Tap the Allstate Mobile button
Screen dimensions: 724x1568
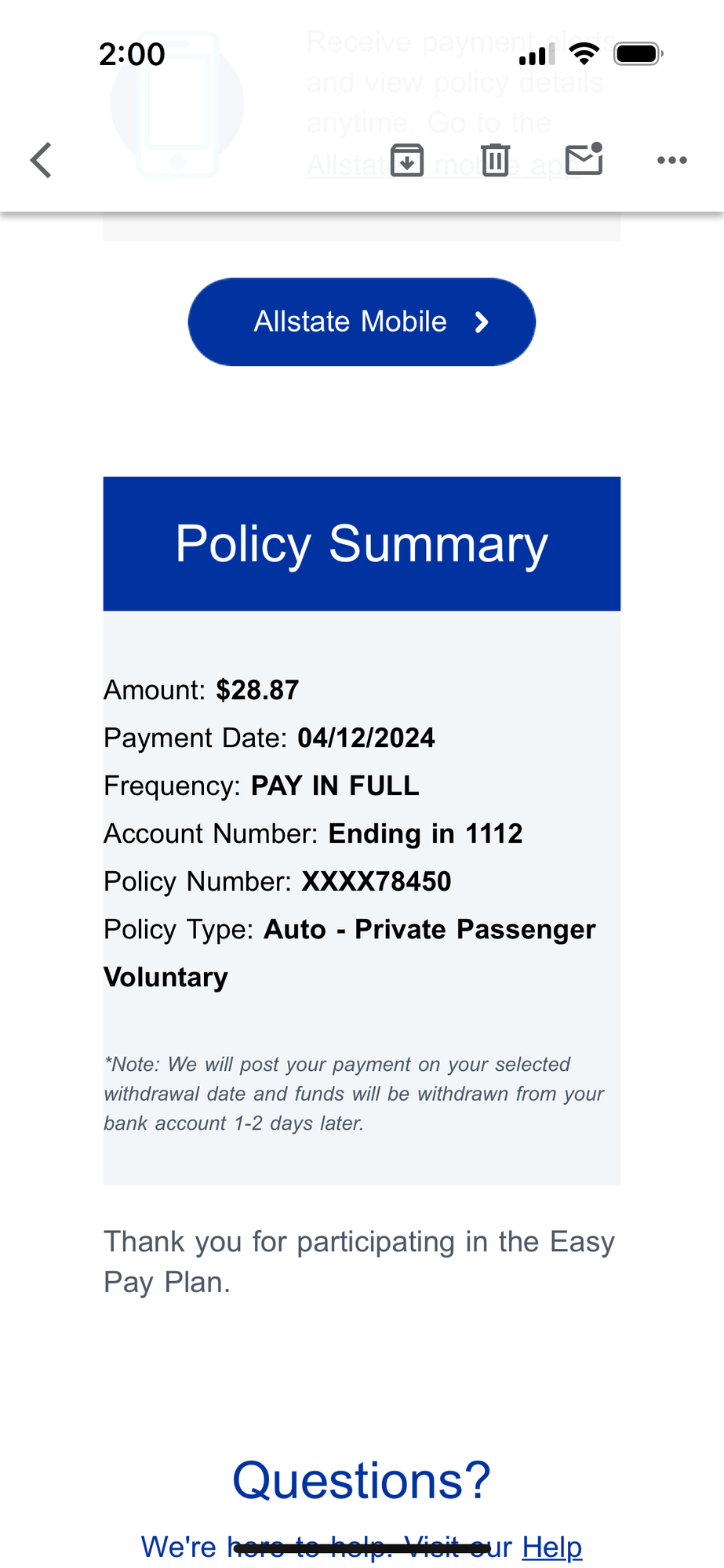coord(362,322)
